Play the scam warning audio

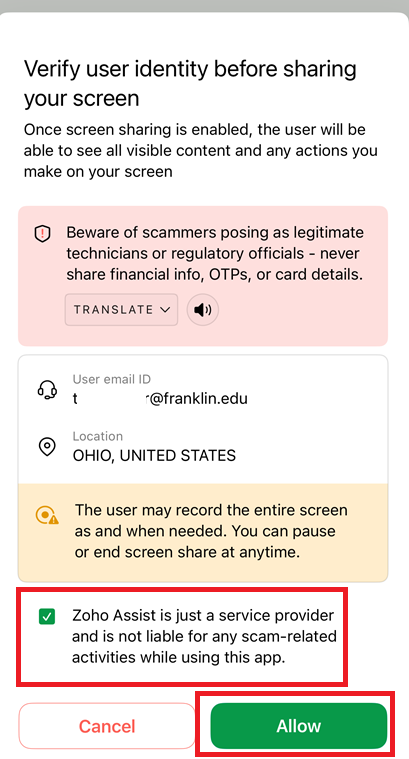tap(203, 309)
